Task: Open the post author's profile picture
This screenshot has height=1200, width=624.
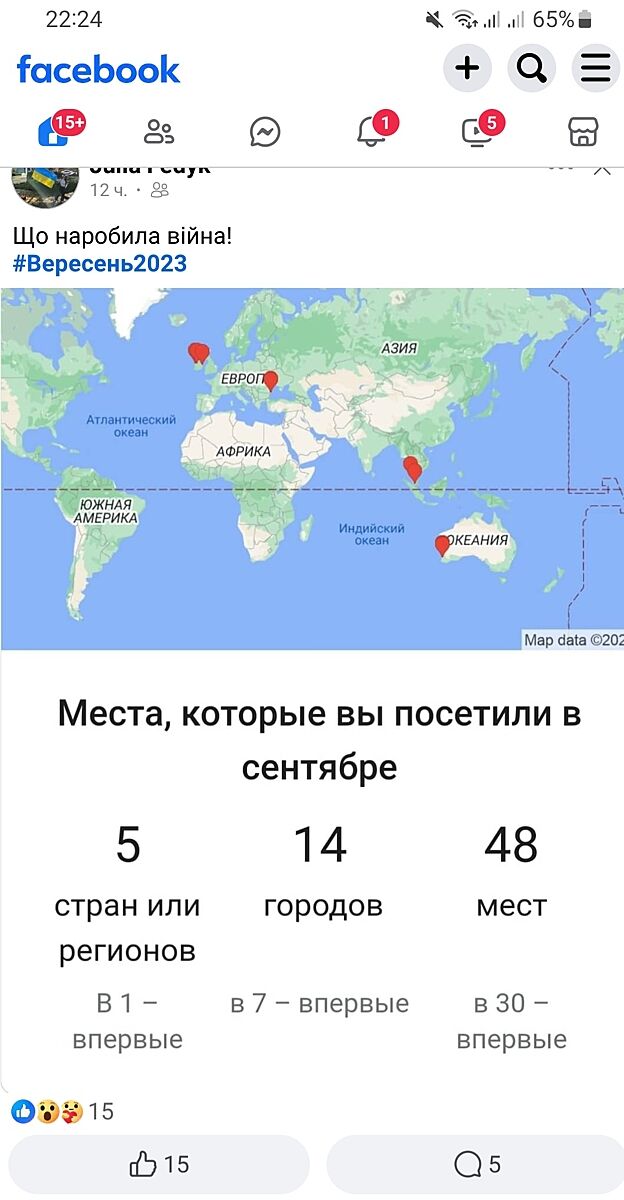Action: [x=44, y=184]
